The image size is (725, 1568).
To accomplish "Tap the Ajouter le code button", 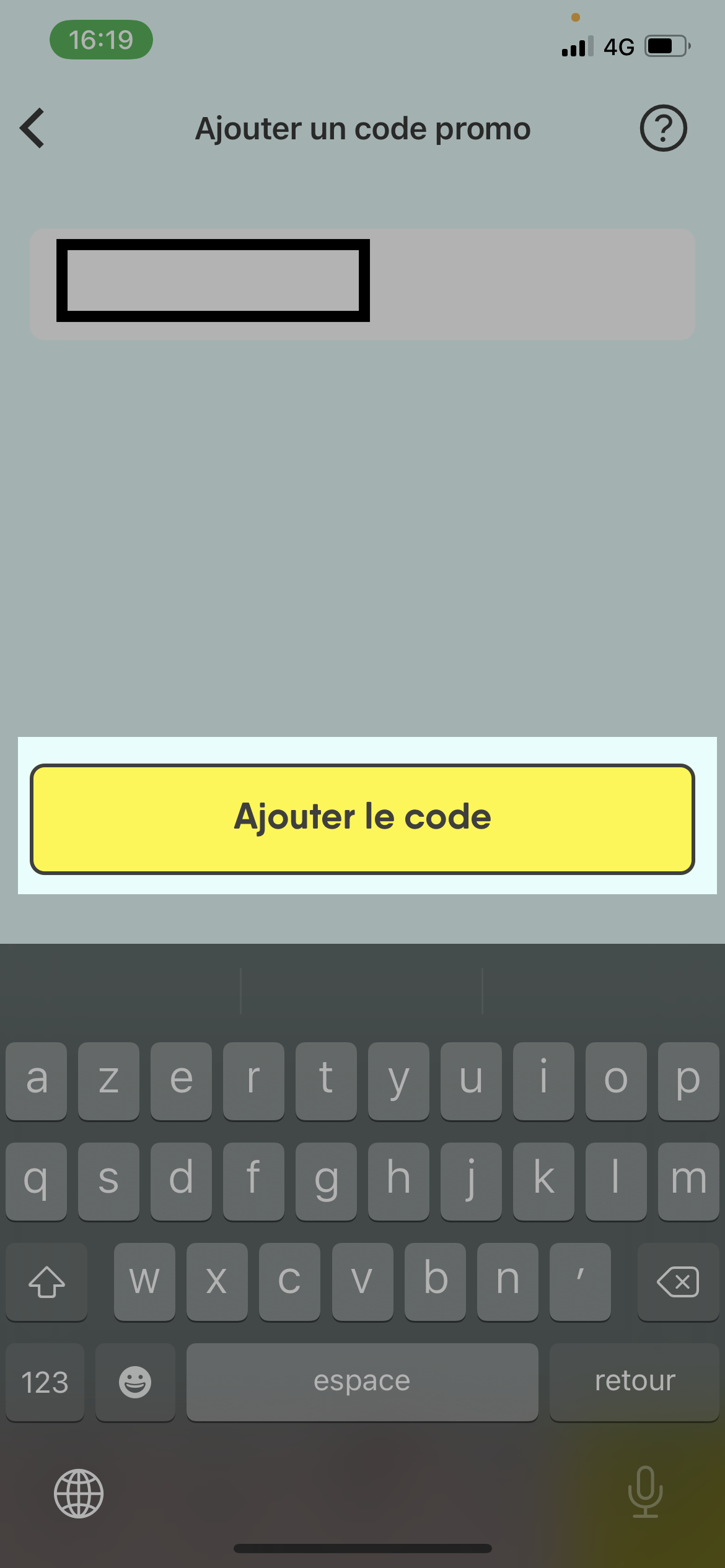I will pyautogui.click(x=362, y=819).
